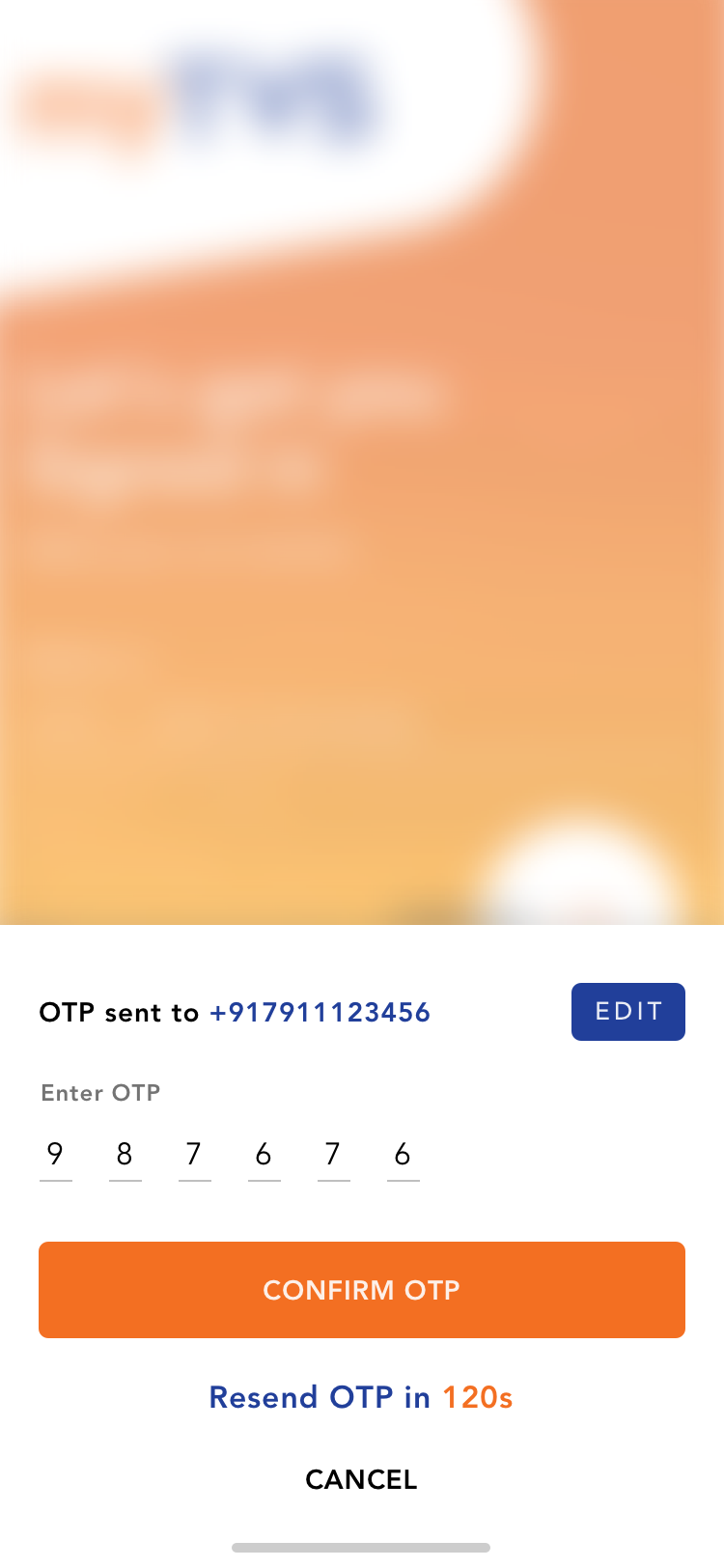Viewport: 724px width, 1568px height.
Task: Focus the fourth OTP digit box
Action: [264, 1155]
